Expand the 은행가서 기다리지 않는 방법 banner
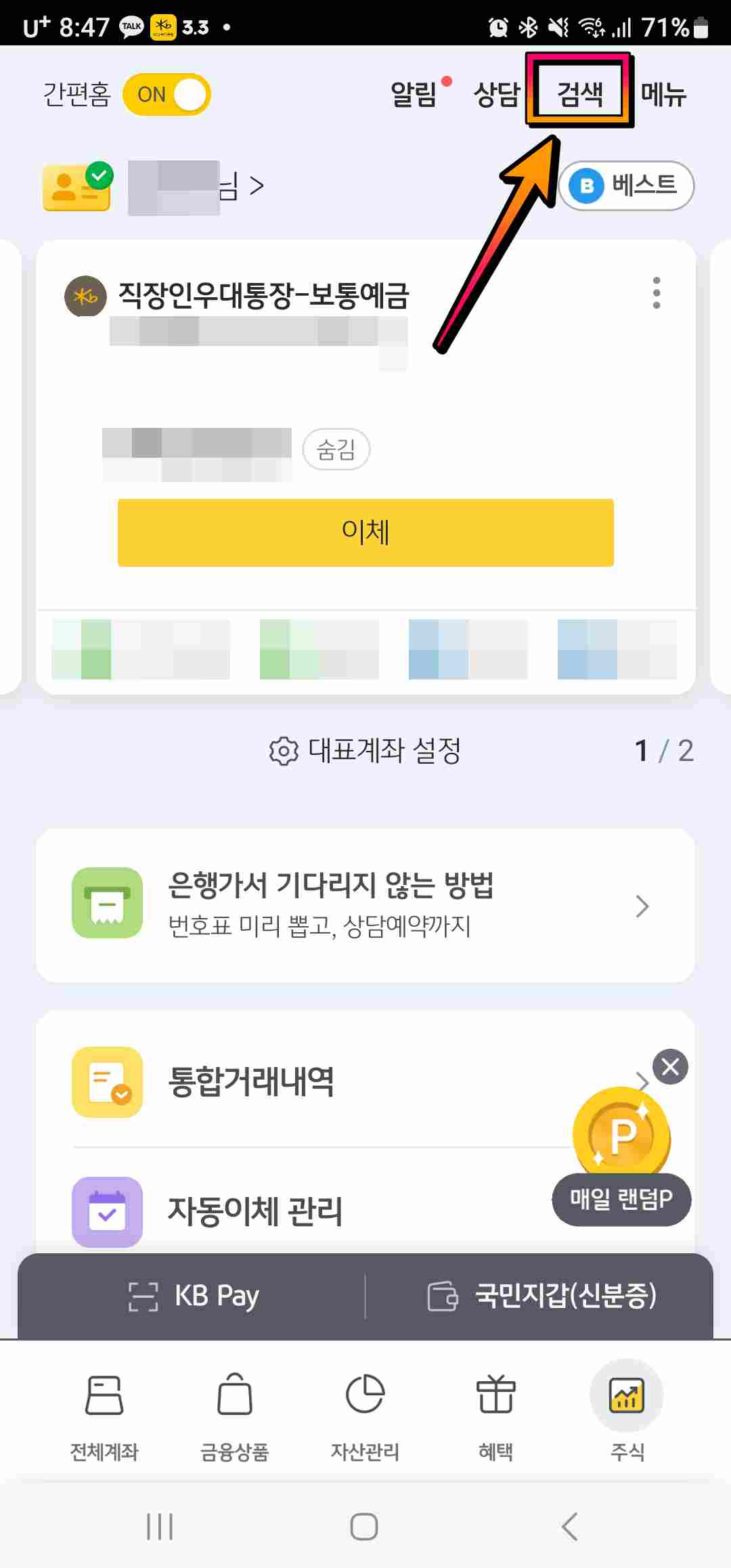 [x=365, y=905]
